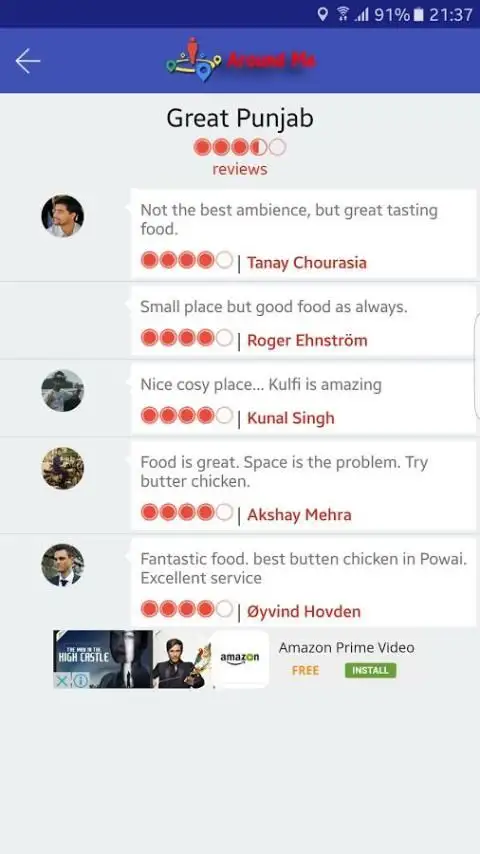Go back using the top-left arrow
Viewport: 480px width, 854px height.
click(x=27, y=61)
